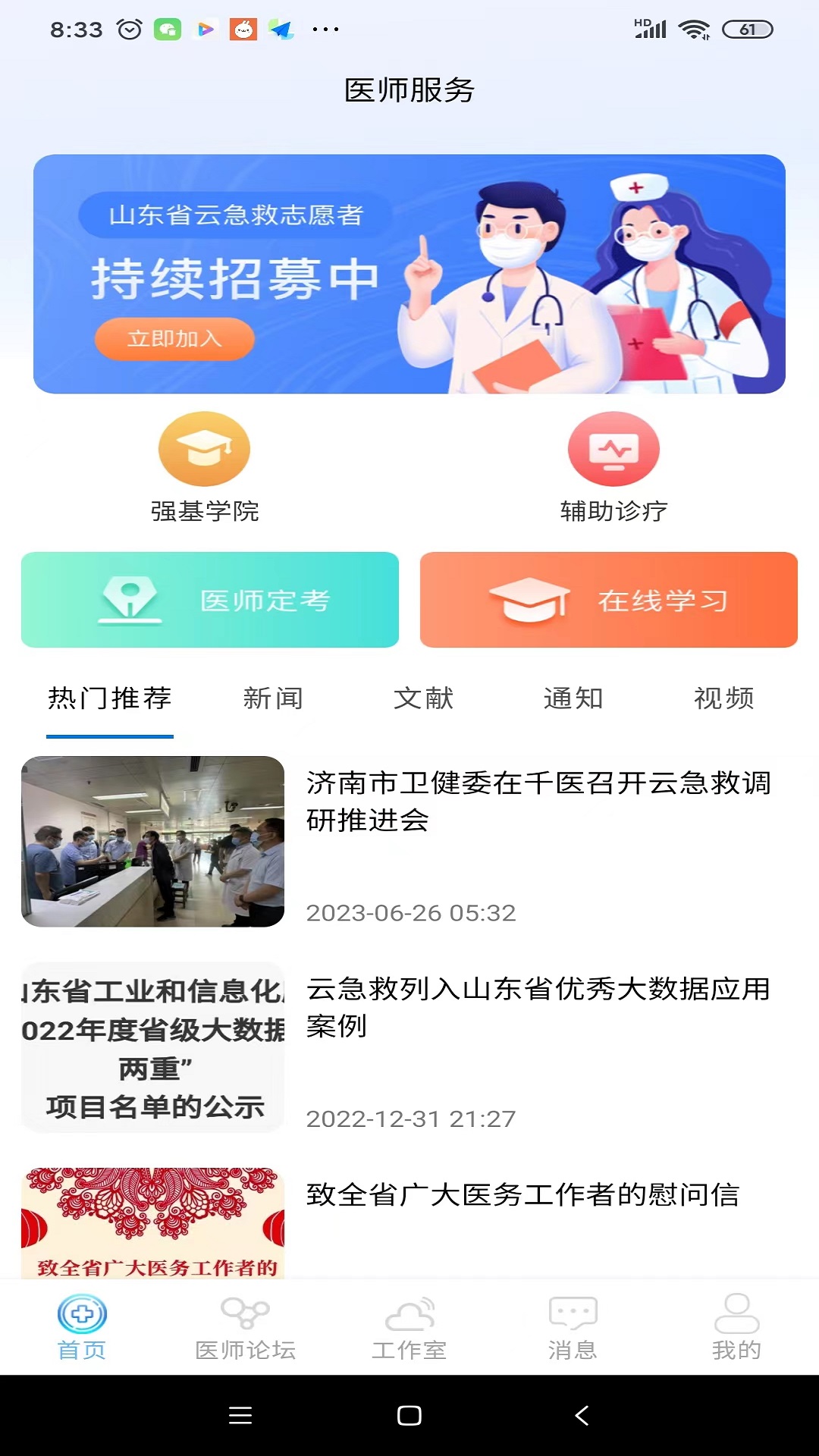Open the 消息 bottom tab
The image size is (819, 1456).
pyautogui.click(x=573, y=1328)
